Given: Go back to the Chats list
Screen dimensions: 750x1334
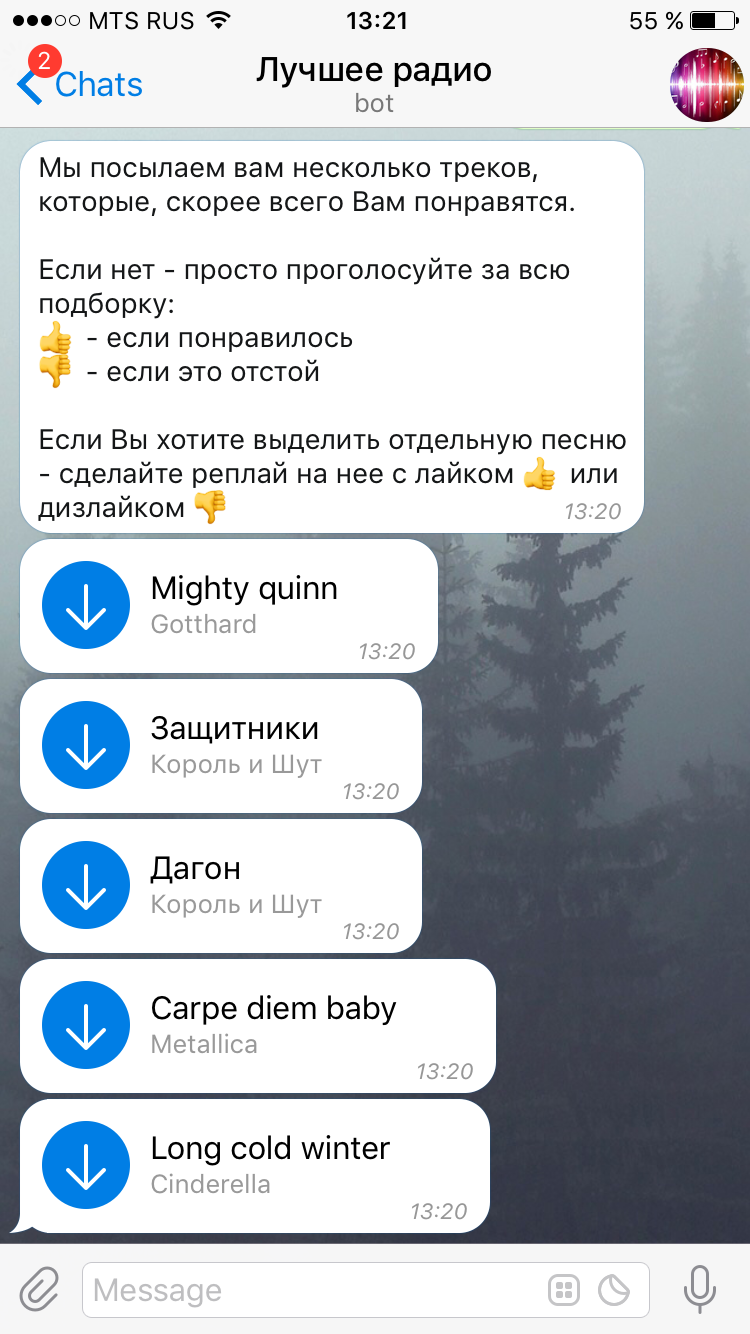Looking at the screenshot, I should (82, 85).
